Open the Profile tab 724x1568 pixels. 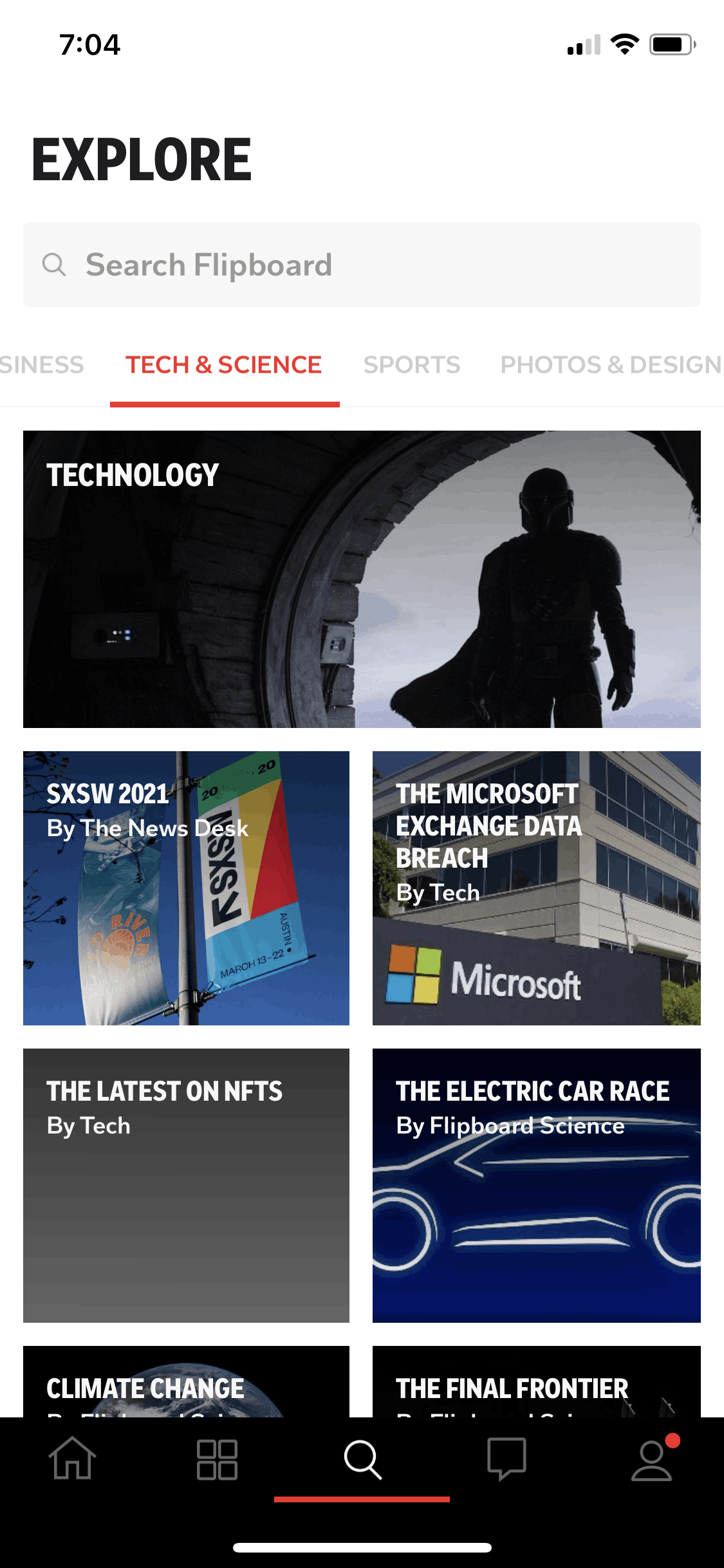(651, 1459)
